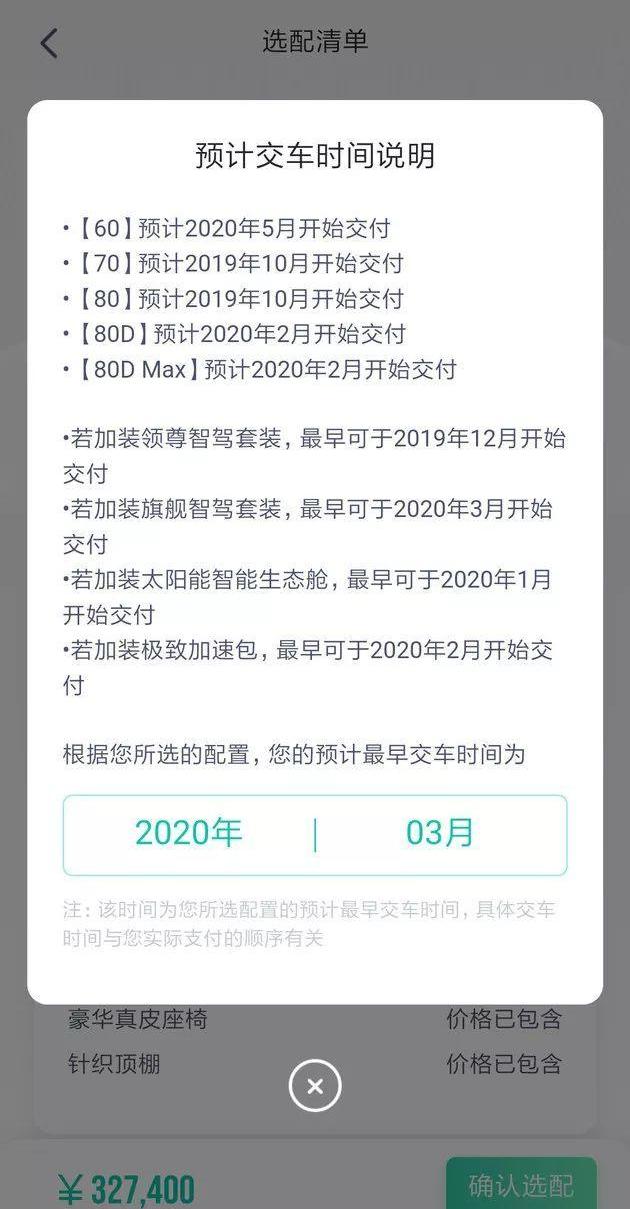Close the delivery time dialog
630x1209 pixels.
(x=315, y=1086)
